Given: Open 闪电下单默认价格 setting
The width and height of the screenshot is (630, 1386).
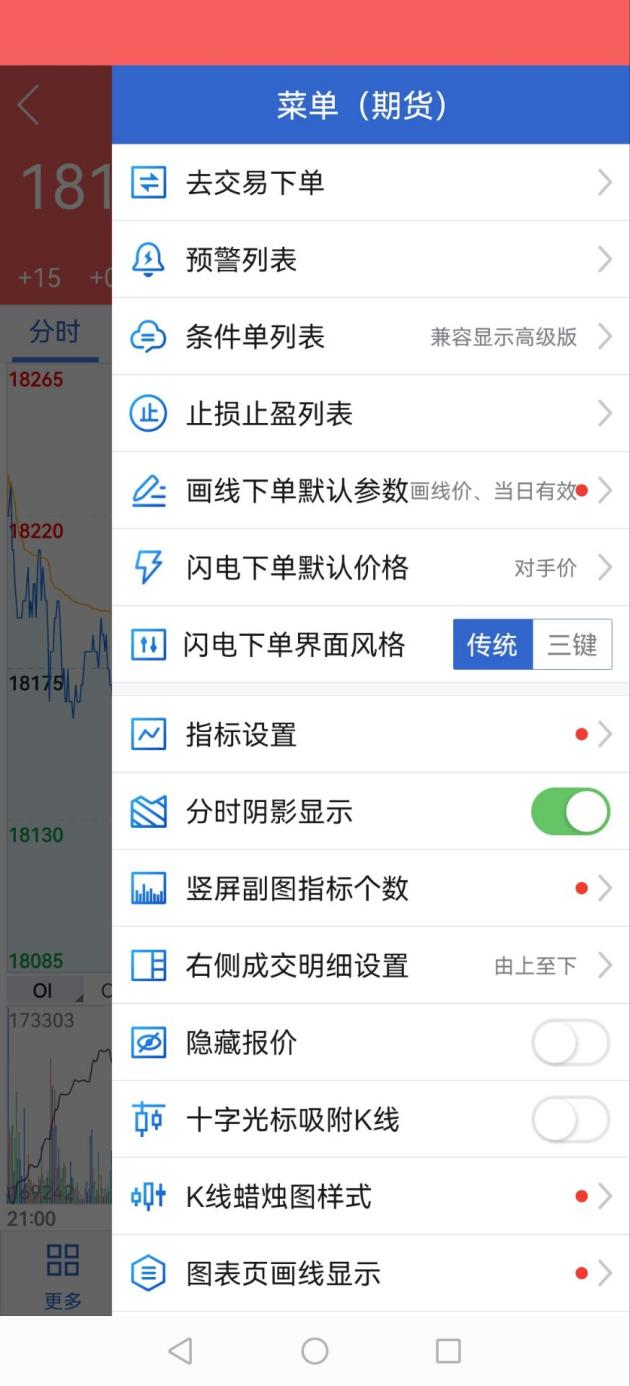Looking at the screenshot, I should tap(370, 568).
